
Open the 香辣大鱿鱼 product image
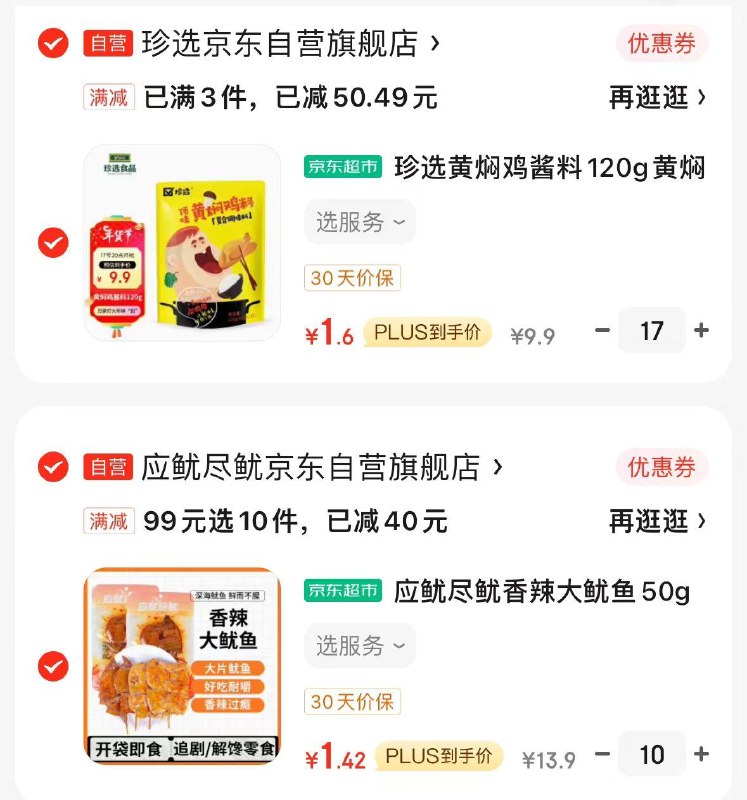click(182, 666)
